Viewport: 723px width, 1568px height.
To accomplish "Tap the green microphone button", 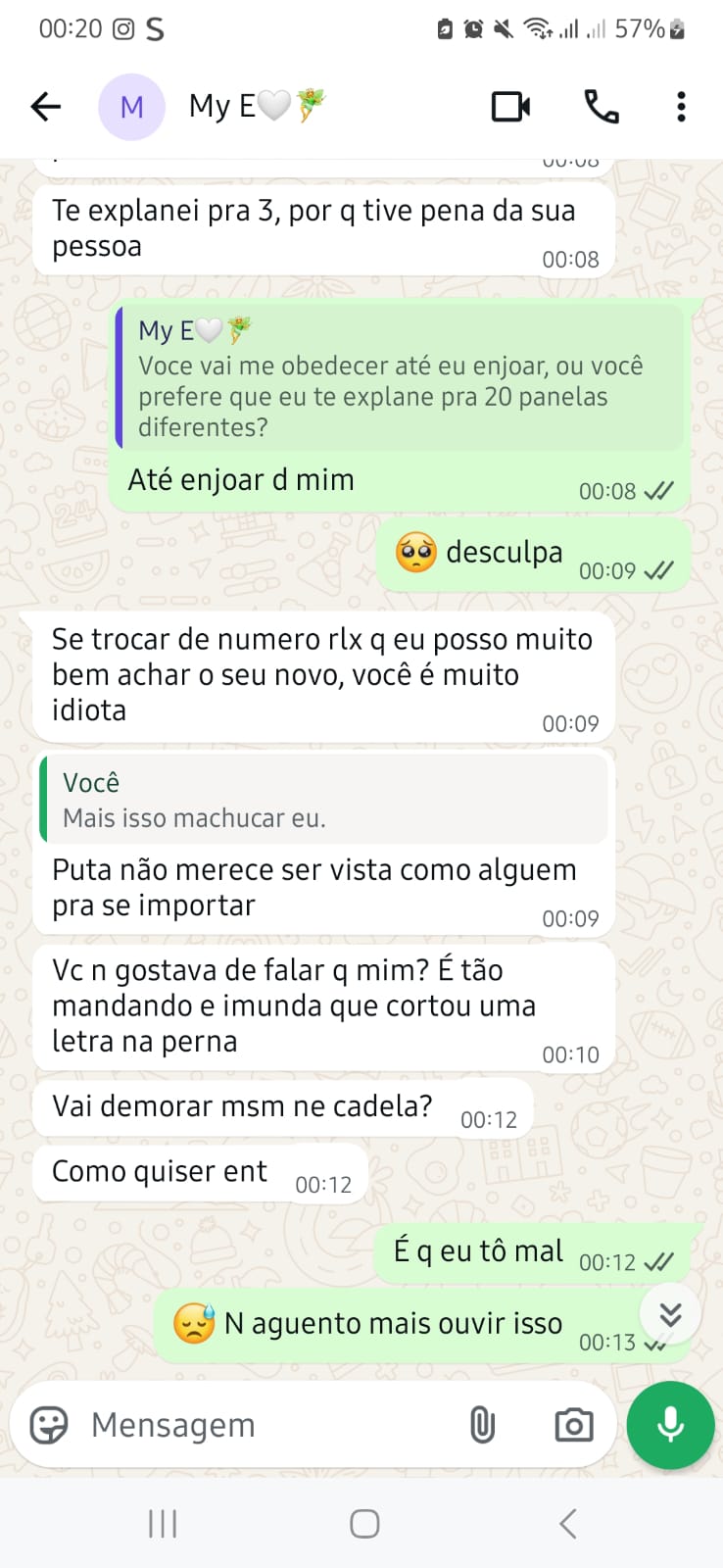I will pos(670,1425).
